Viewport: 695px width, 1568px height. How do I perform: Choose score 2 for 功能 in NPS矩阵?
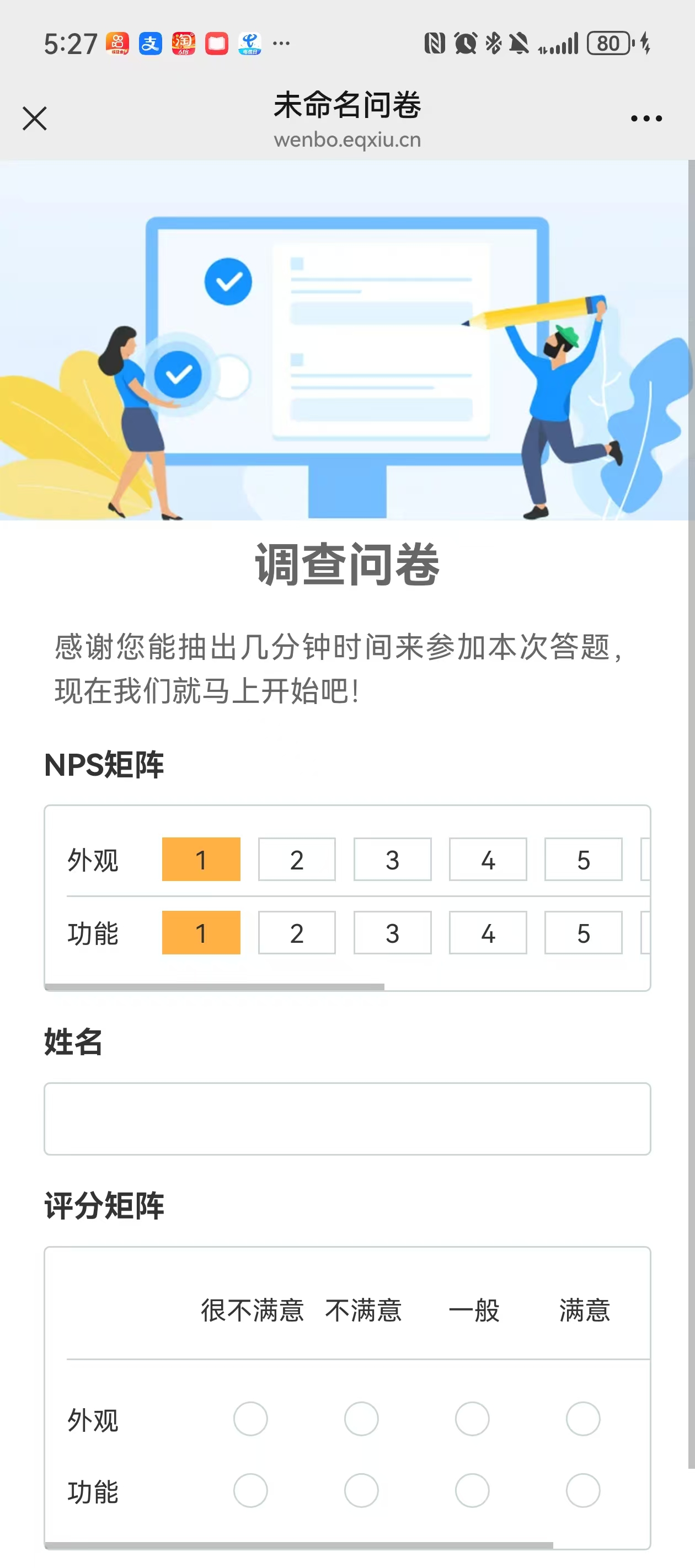tap(297, 932)
